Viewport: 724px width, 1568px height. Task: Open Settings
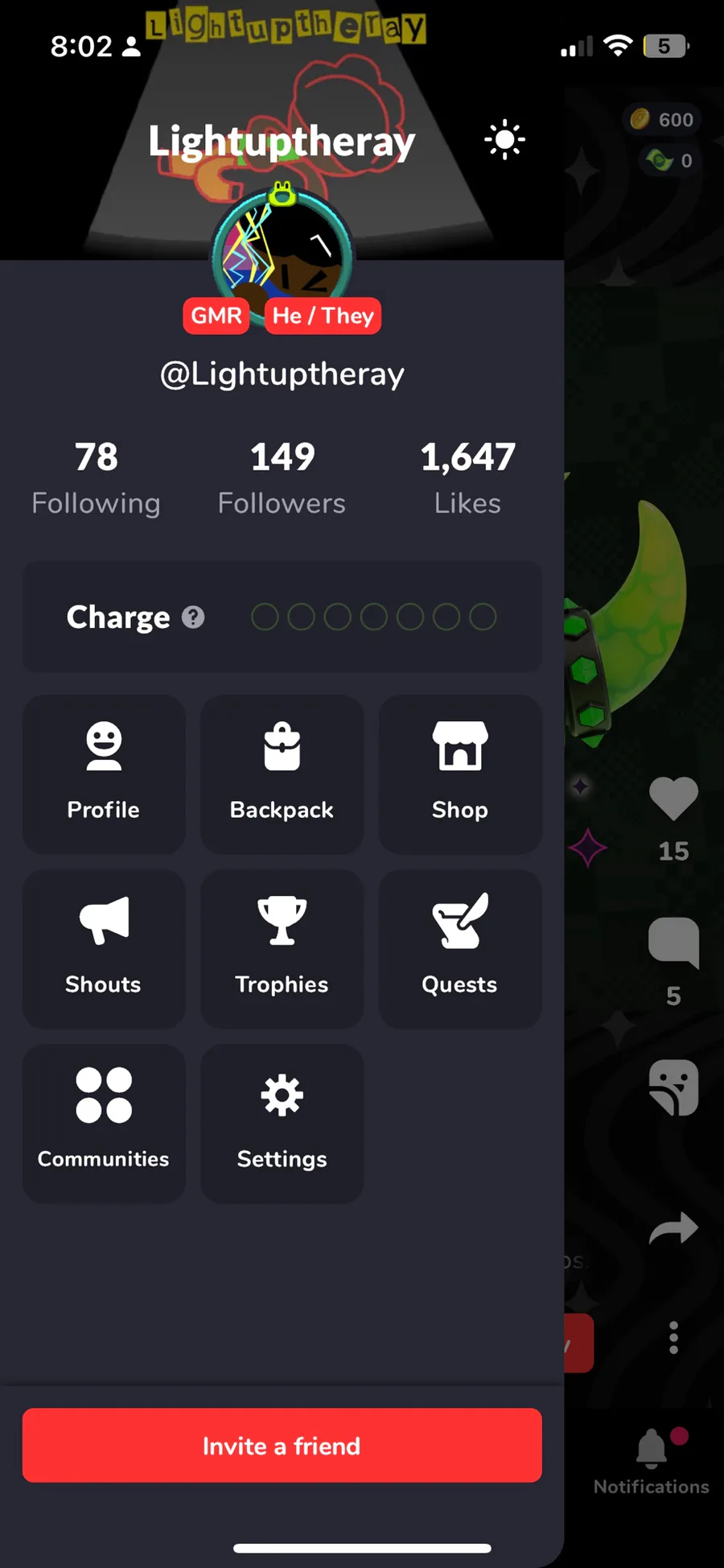pyautogui.click(x=282, y=1123)
